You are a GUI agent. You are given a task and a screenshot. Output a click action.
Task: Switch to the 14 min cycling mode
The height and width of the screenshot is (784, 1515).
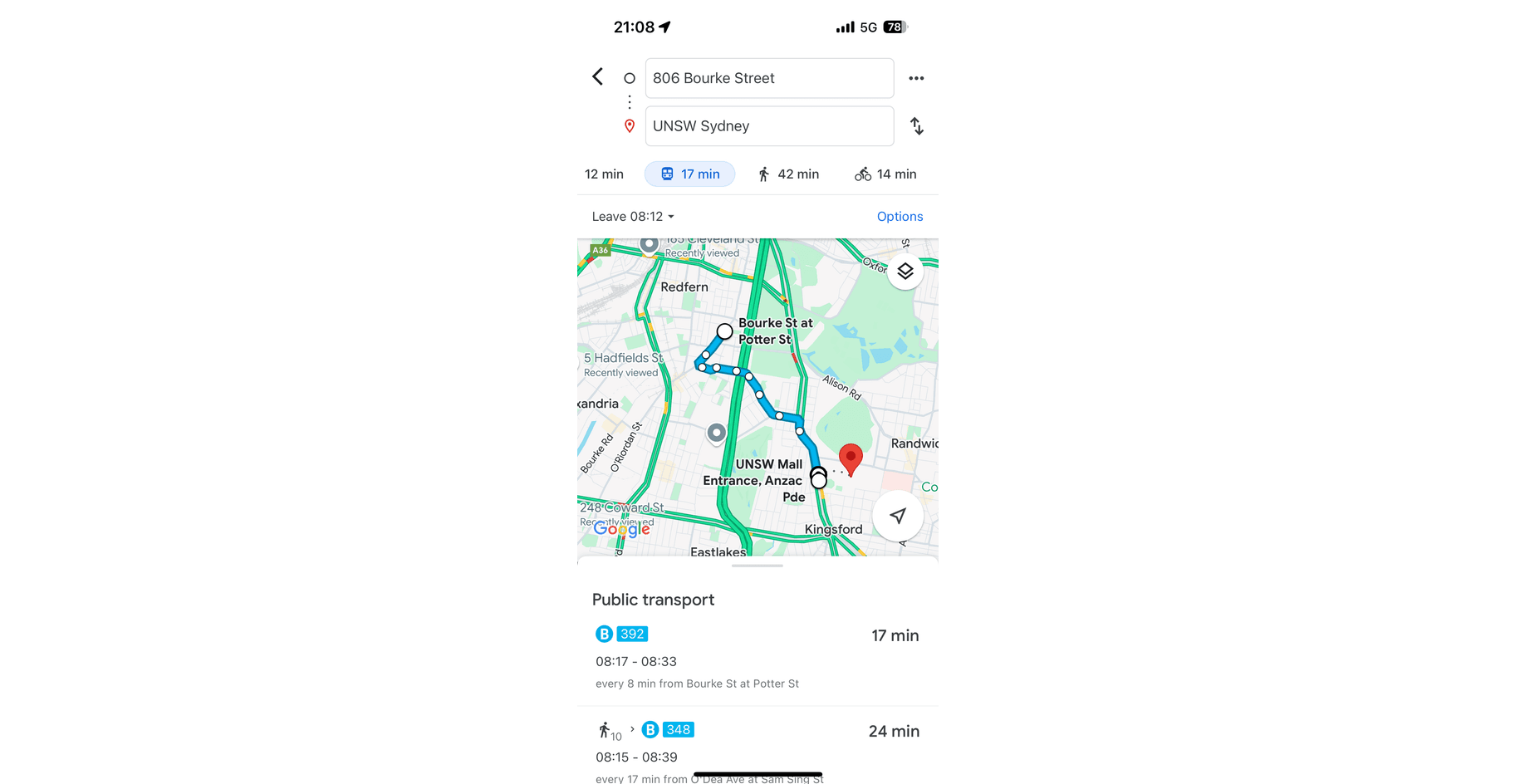[885, 174]
